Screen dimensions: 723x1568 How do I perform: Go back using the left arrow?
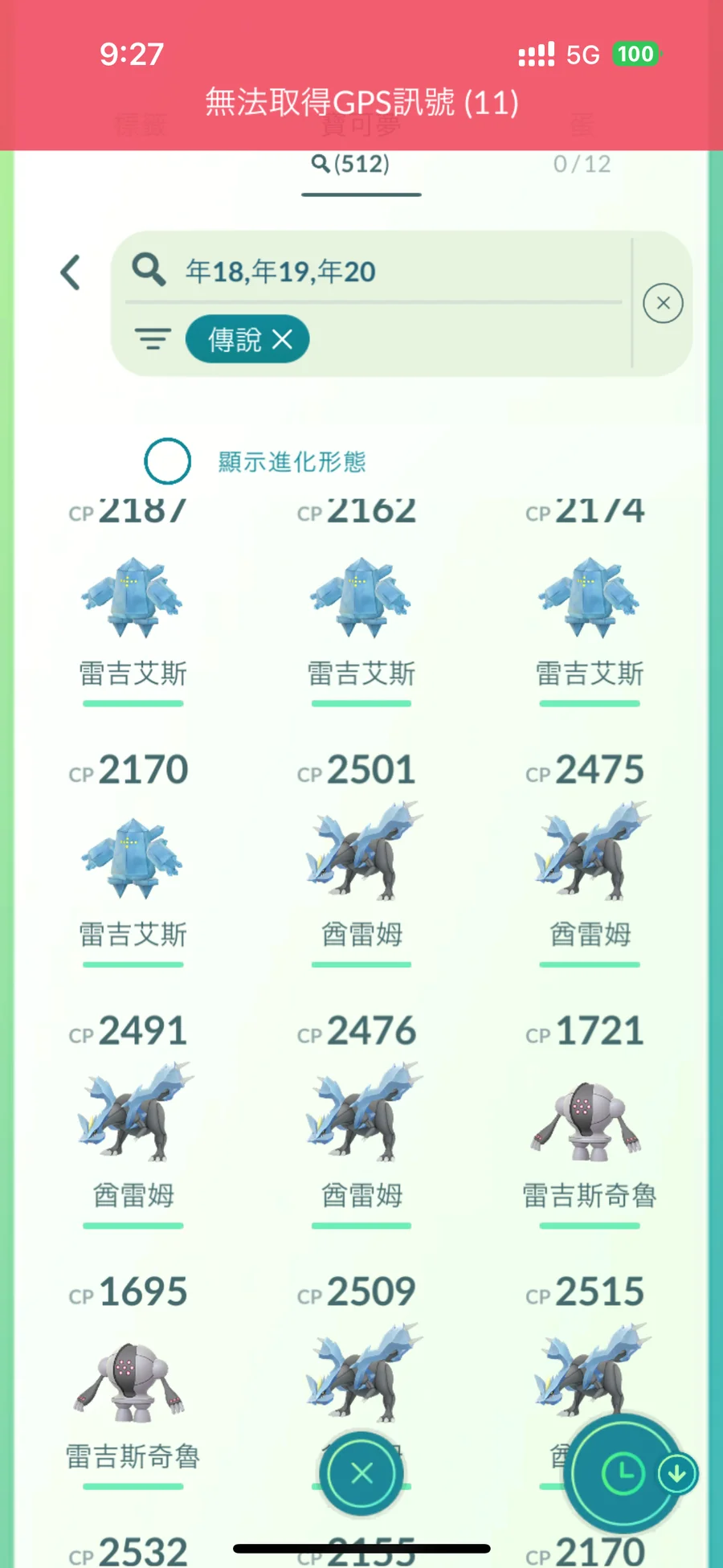(71, 272)
